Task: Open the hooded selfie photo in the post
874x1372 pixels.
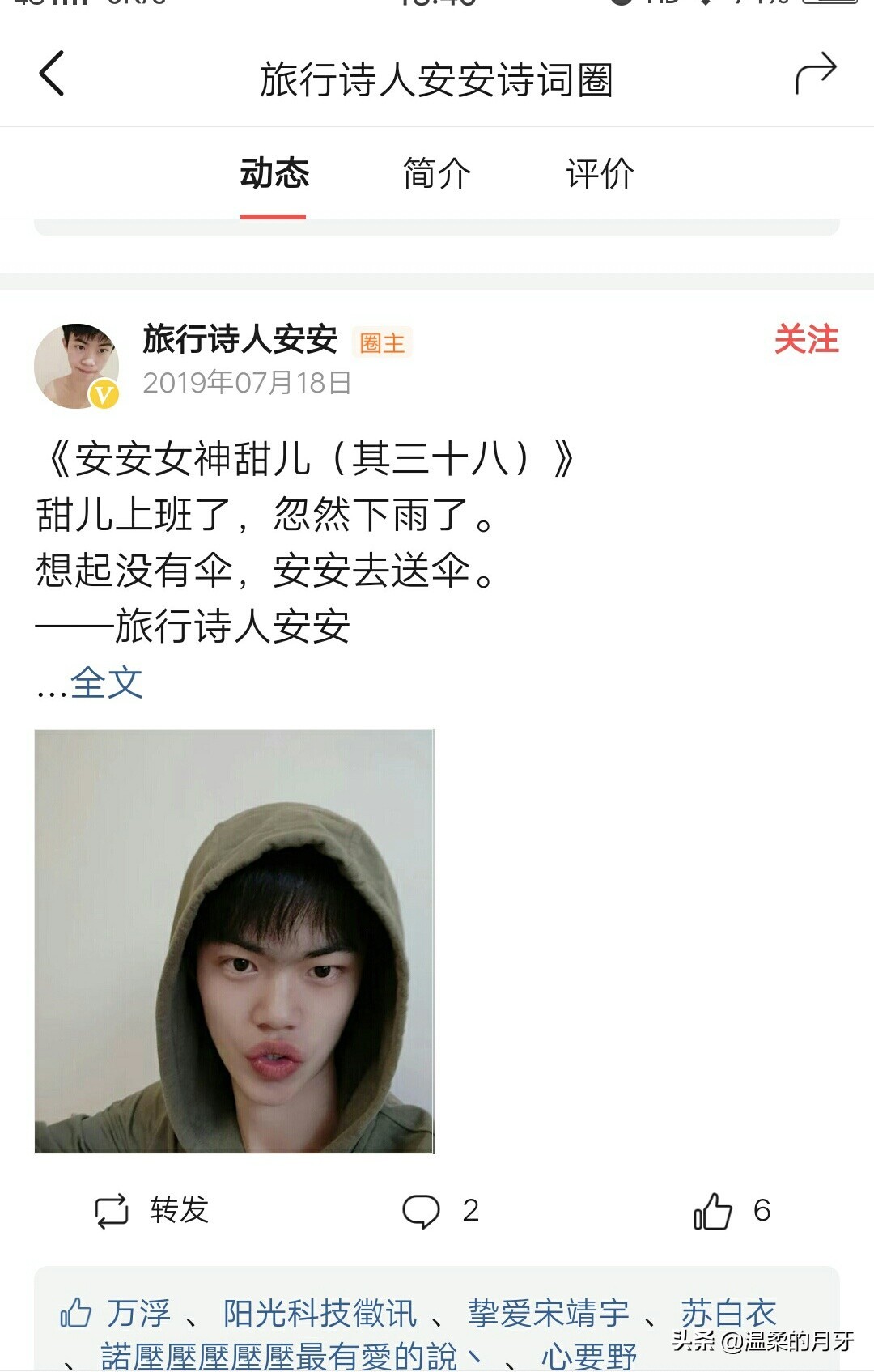Action: (234, 941)
